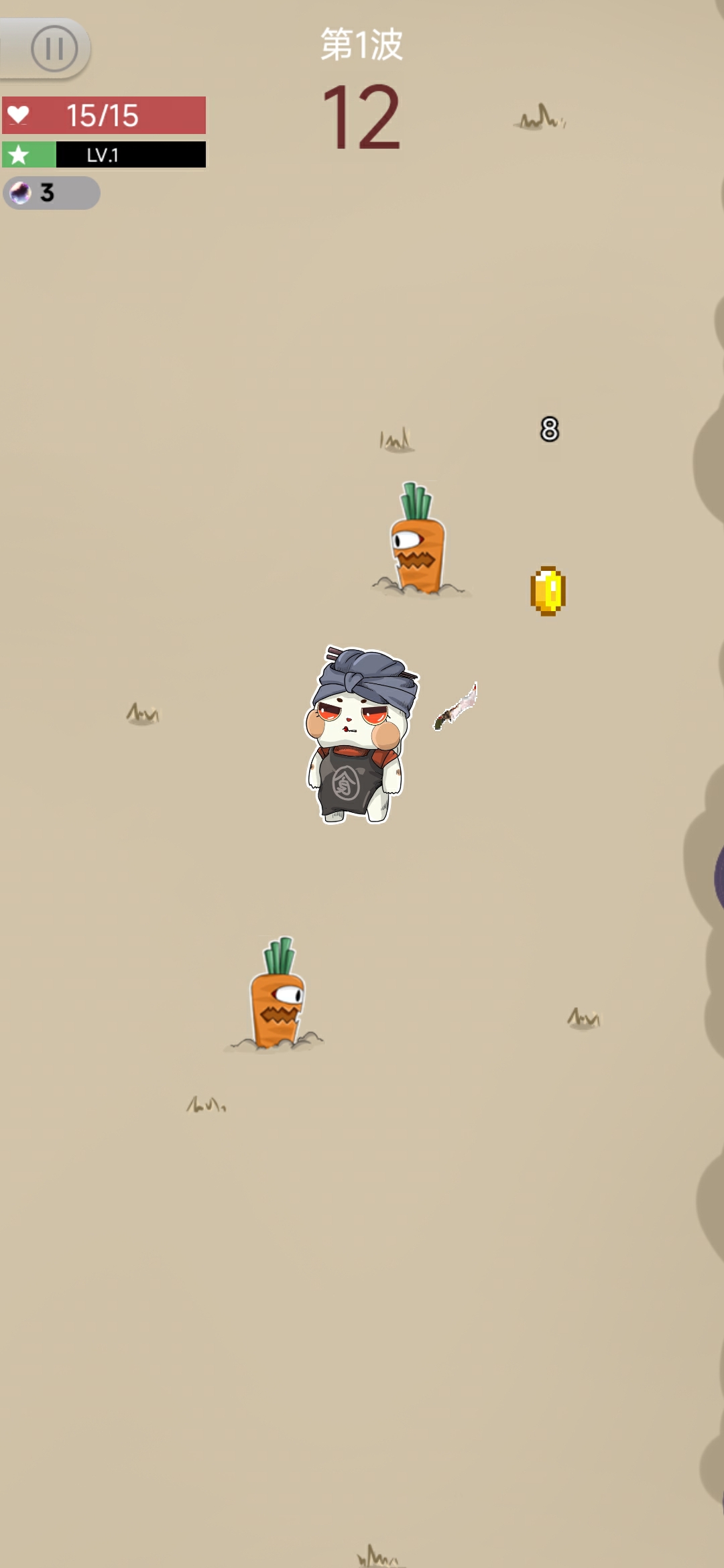
Task: Pause the game
Action: click(54, 48)
